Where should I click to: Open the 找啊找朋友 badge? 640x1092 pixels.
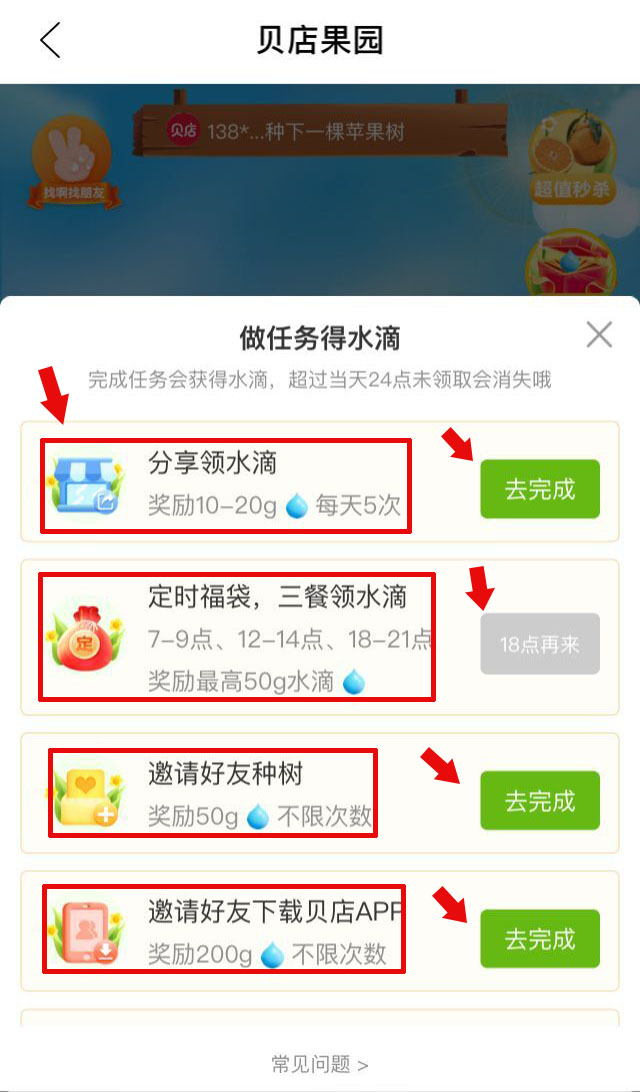pos(68,160)
